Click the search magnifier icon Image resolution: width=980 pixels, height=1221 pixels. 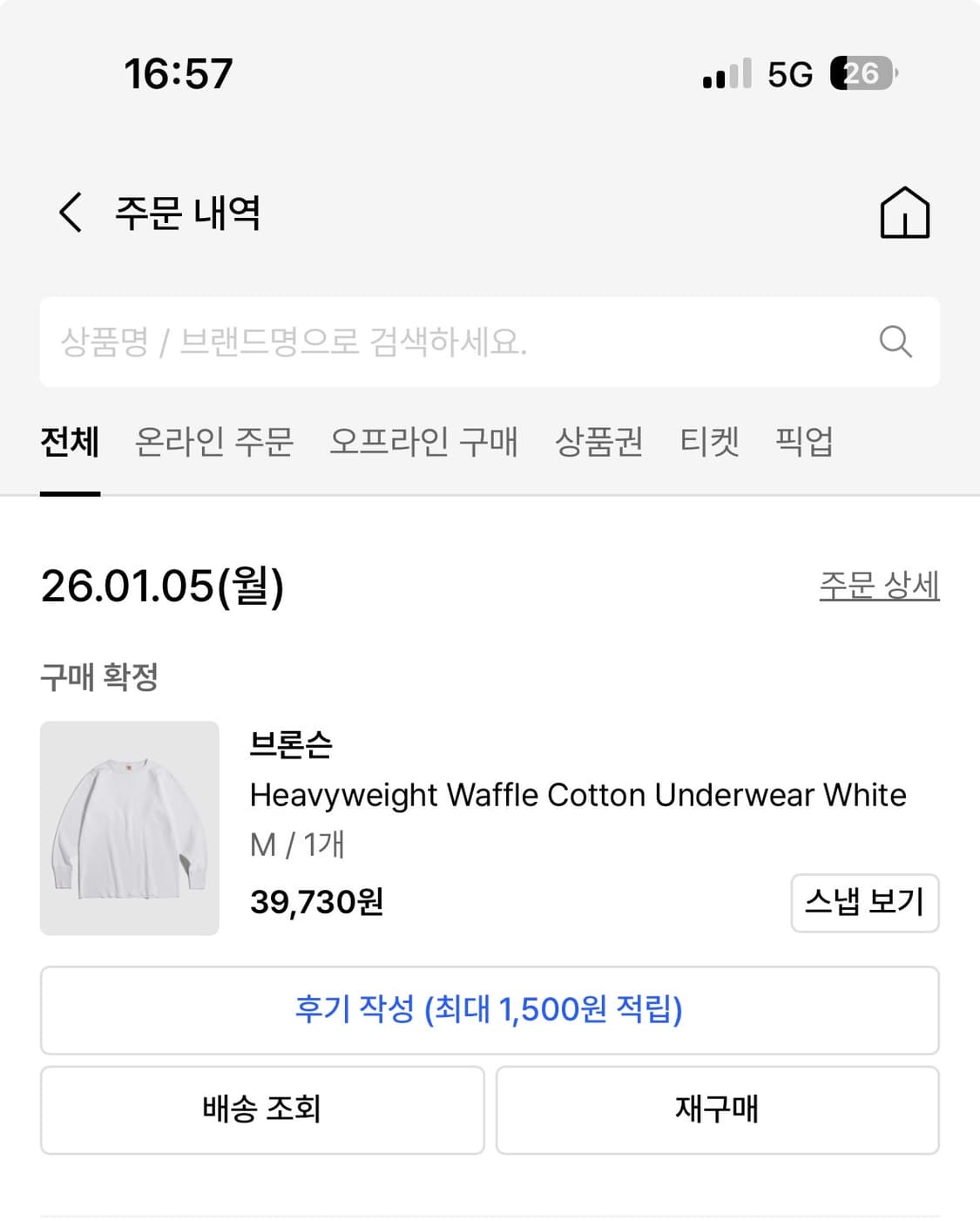click(896, 341)
